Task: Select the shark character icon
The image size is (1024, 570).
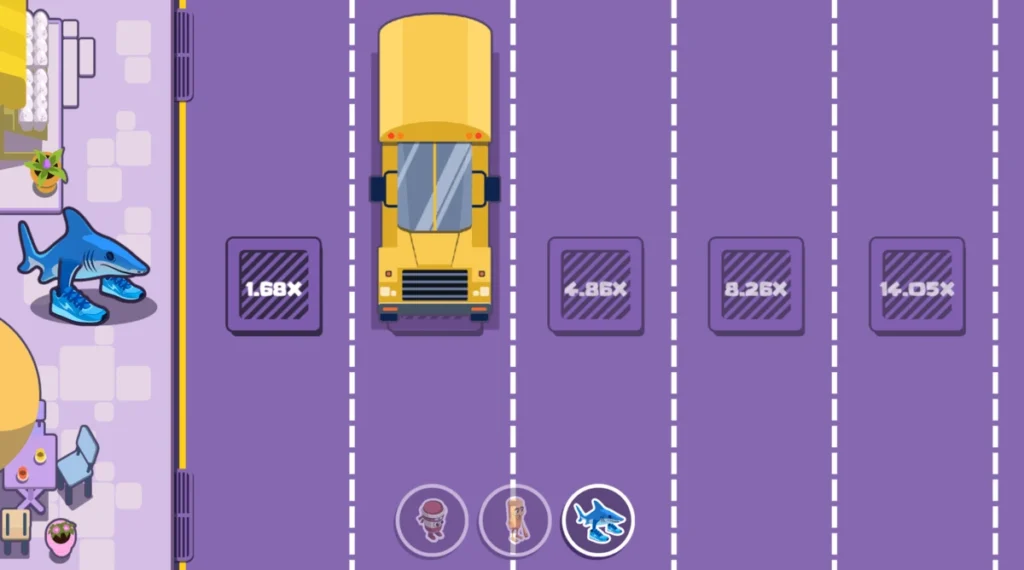Action: [597, 520]
